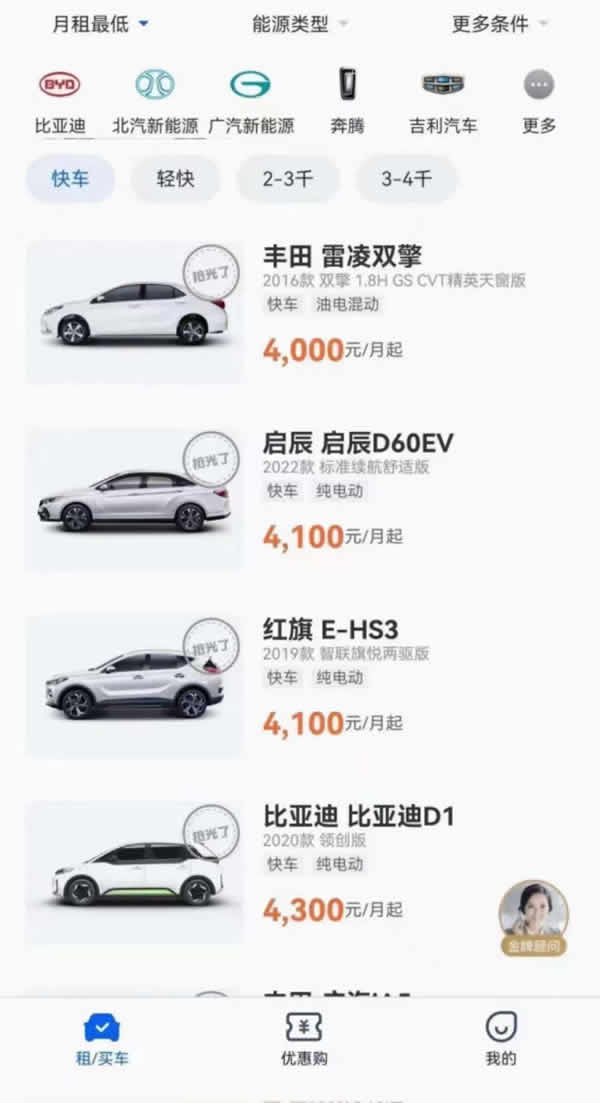The height and width of the screenshot is (1103, 600).
Task: Filter by 比亚迪 brand
Action: [60, 99]
